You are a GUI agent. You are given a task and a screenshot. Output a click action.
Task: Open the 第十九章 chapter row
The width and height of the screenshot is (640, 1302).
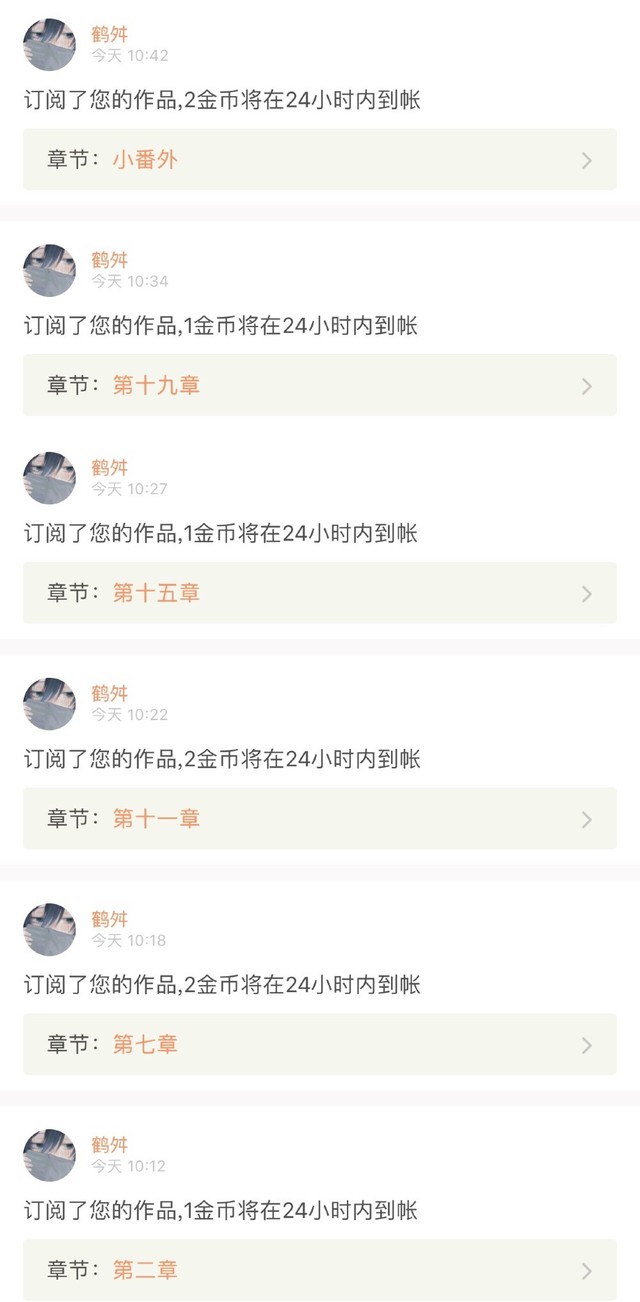pyautogui.click(x=320, y=385)
